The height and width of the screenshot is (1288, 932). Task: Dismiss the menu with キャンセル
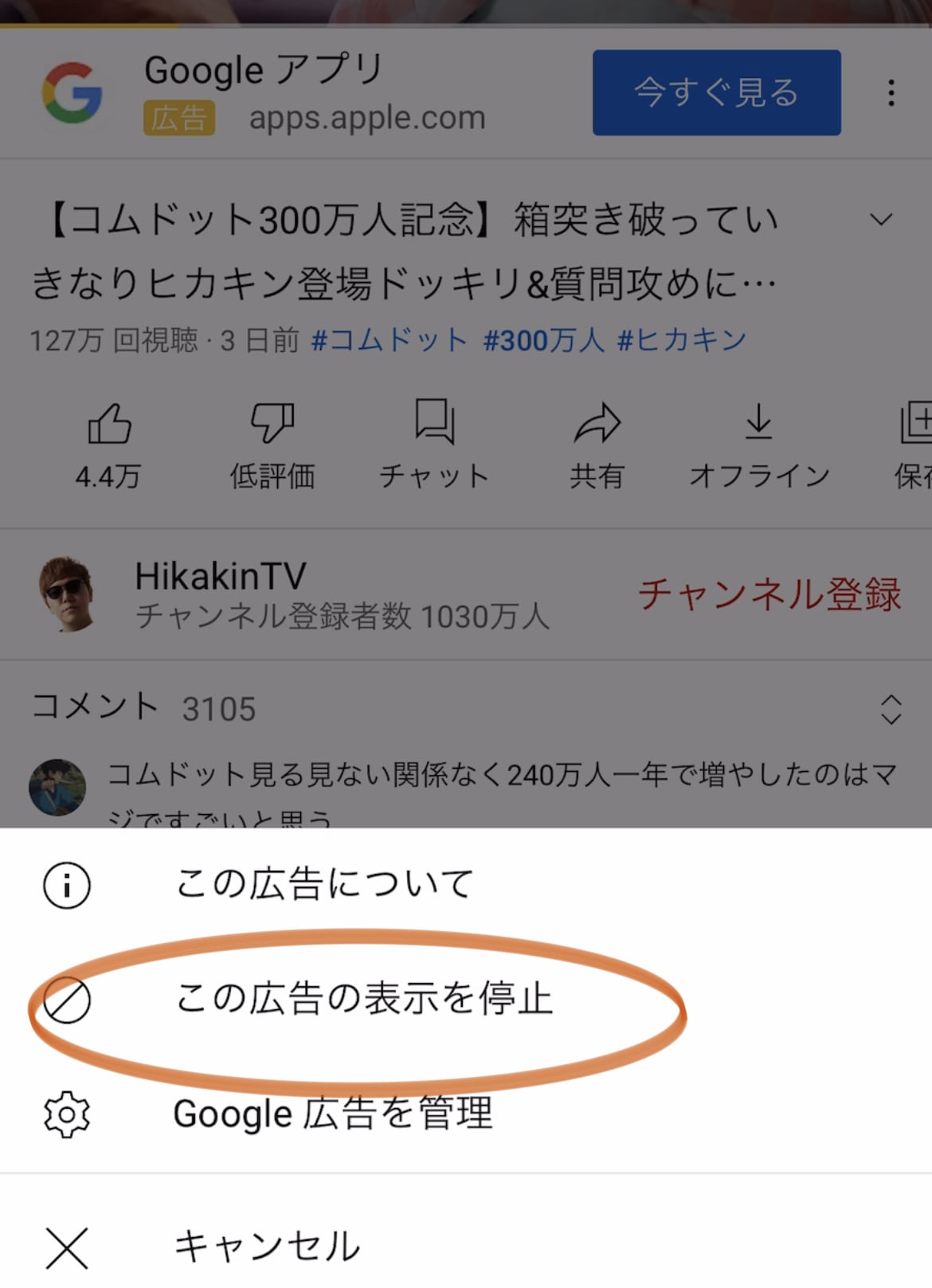pos(267,1247)
